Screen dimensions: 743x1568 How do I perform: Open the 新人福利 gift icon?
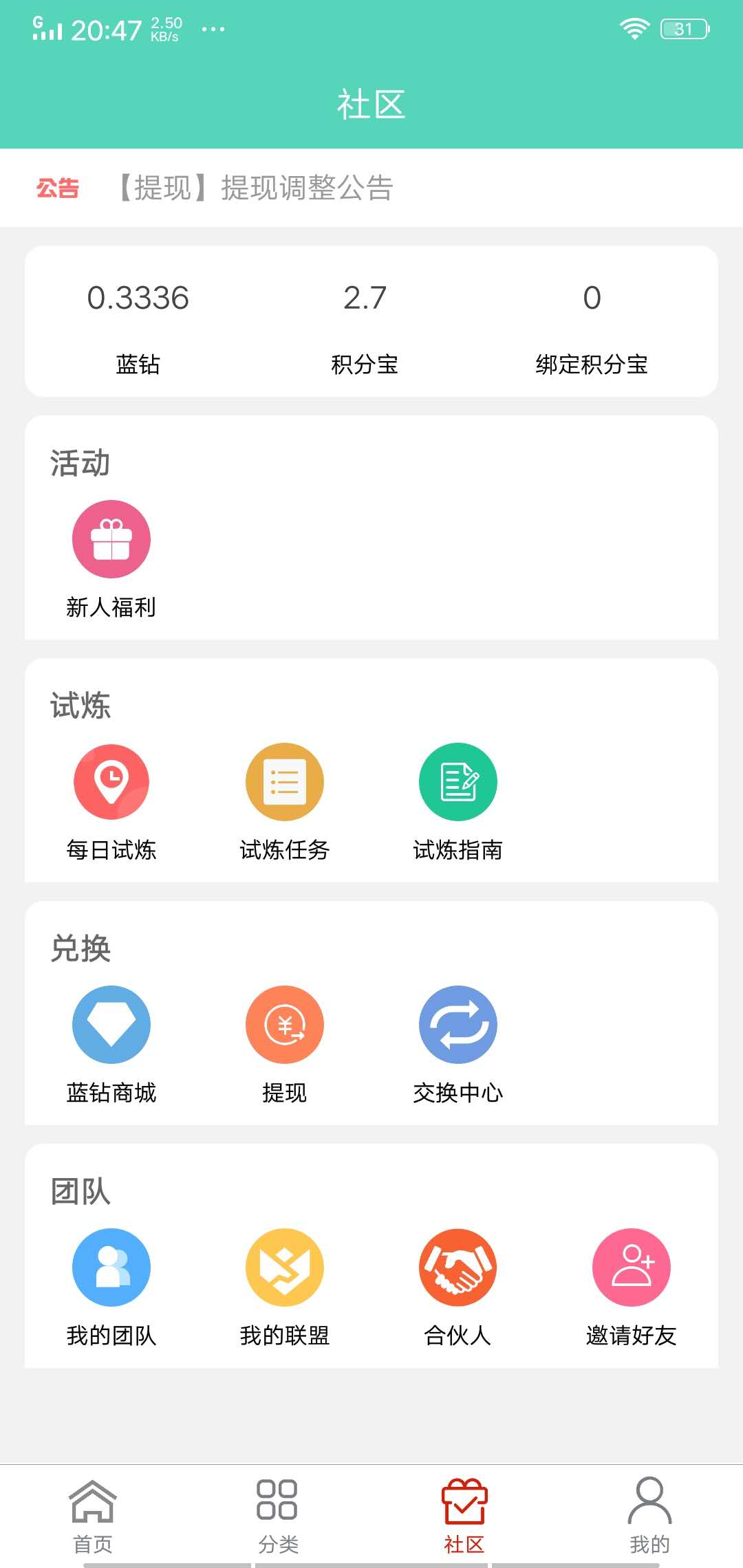point(111,538)
